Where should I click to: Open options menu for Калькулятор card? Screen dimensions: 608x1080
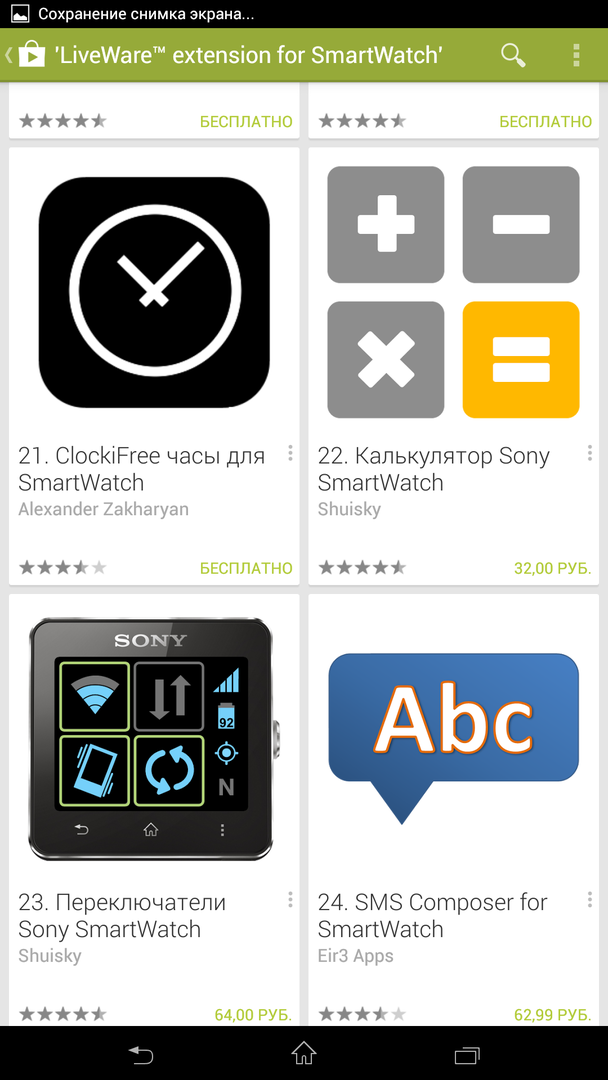click(590, 454)
